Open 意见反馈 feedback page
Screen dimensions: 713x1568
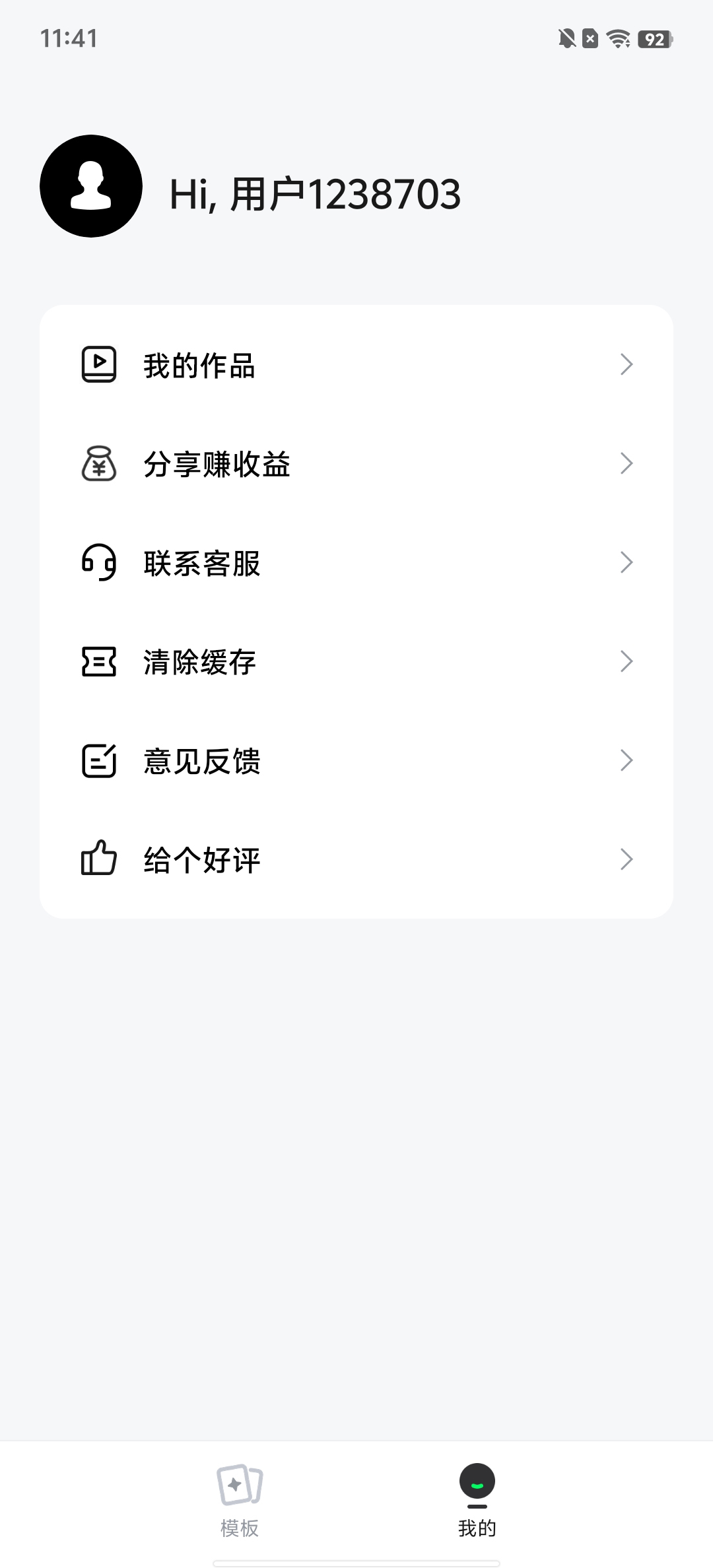[x=356, y=761]
